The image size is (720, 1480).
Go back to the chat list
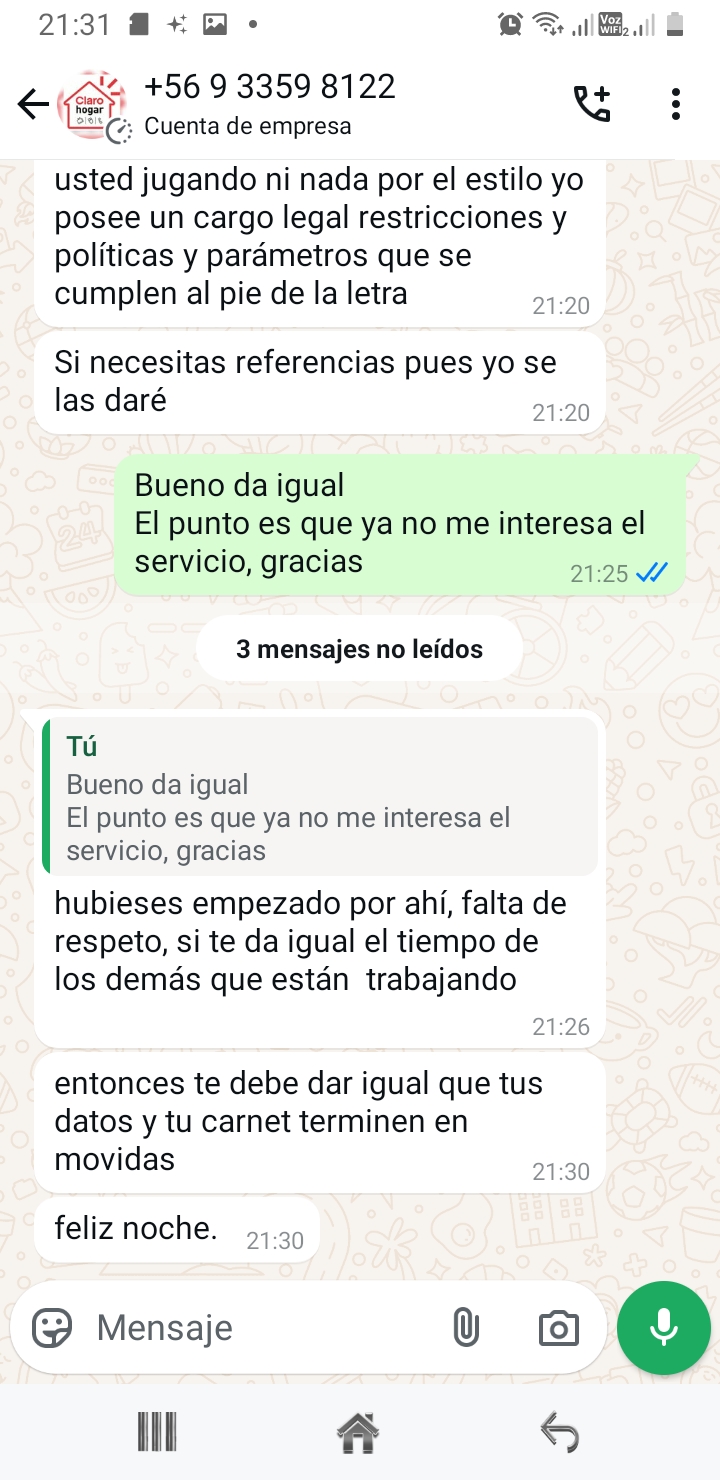(33, 104)
